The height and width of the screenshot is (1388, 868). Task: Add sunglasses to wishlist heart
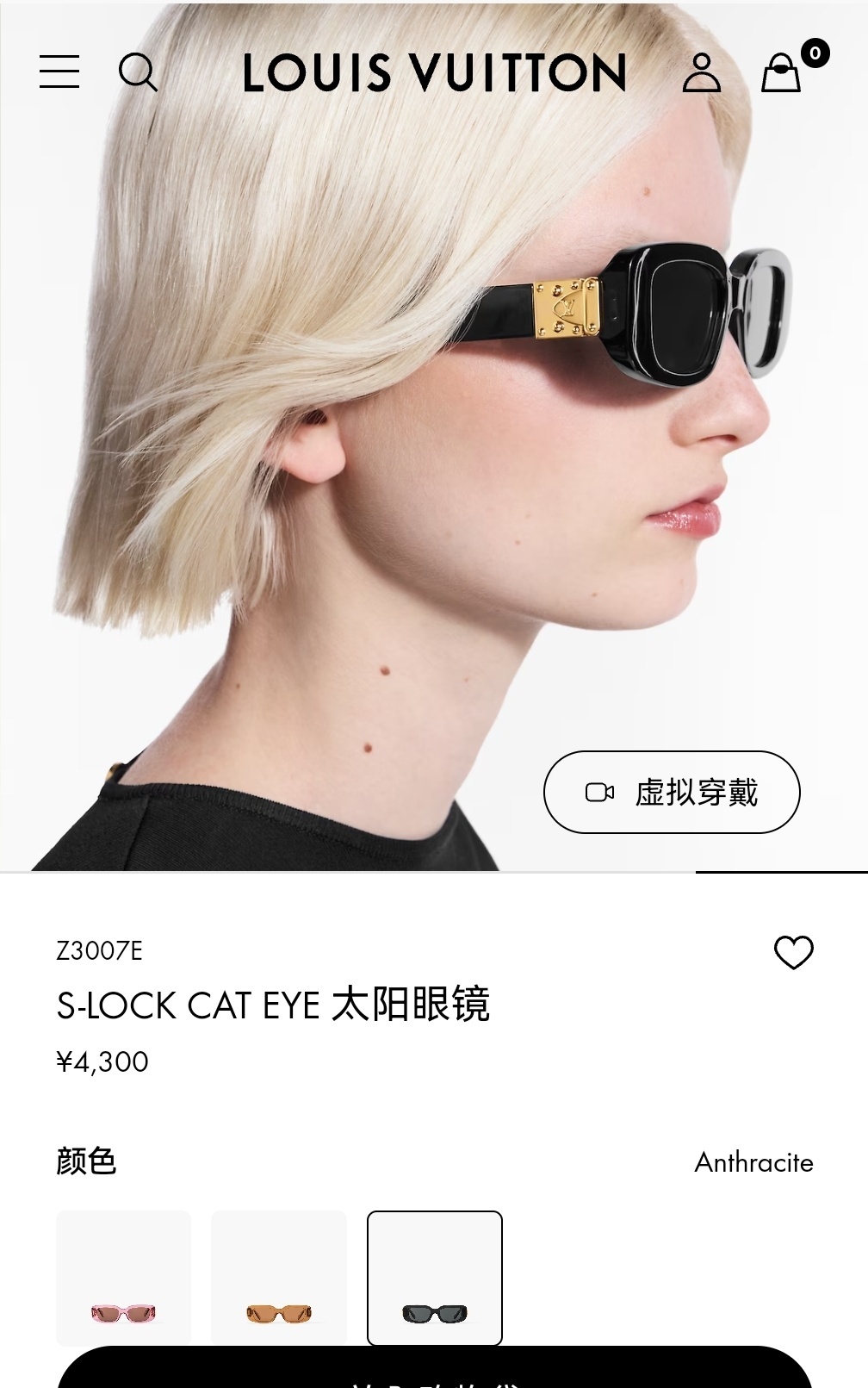[x=793, y=952]
